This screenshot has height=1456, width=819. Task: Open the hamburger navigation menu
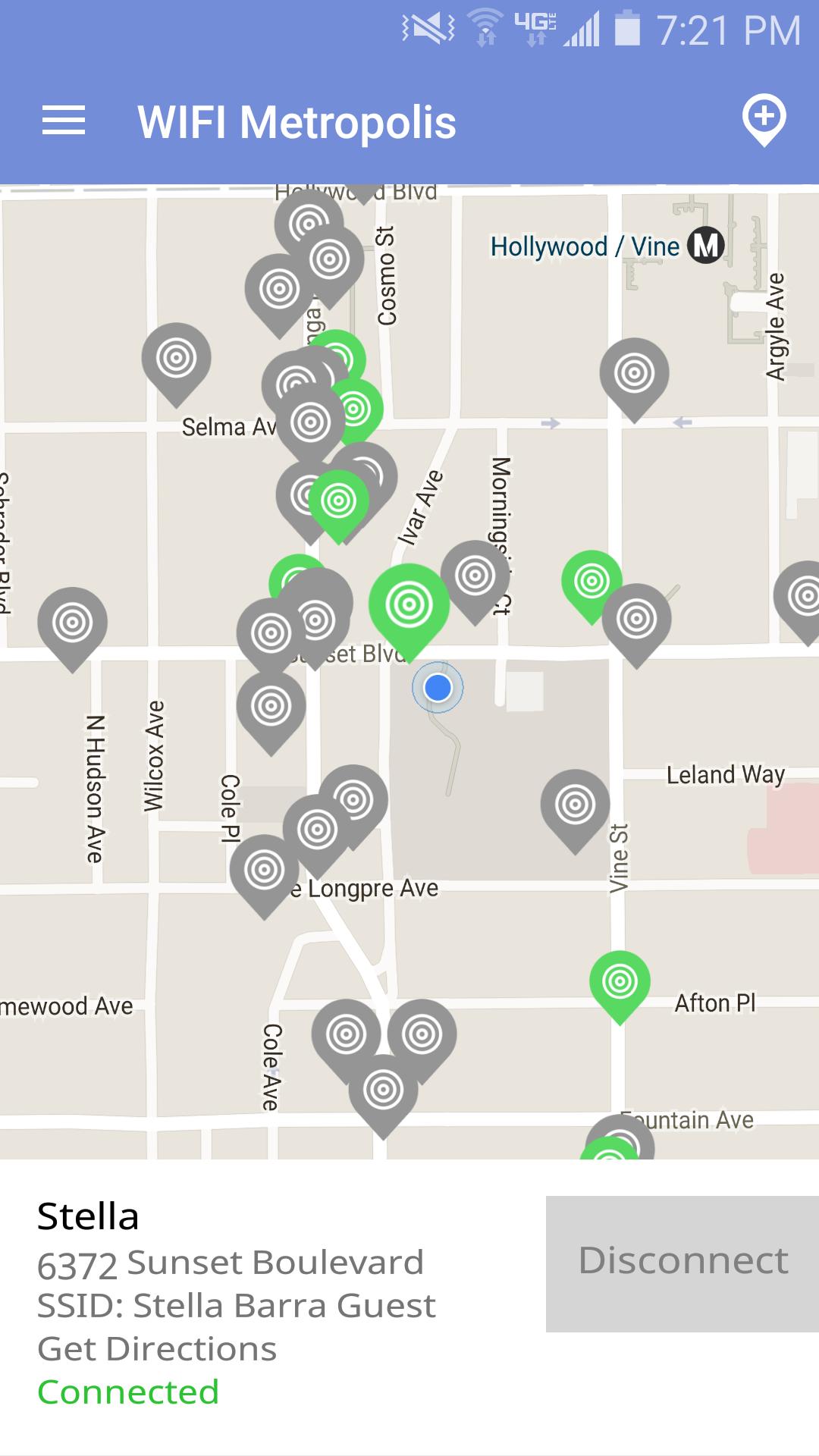[x=64, y=121]
